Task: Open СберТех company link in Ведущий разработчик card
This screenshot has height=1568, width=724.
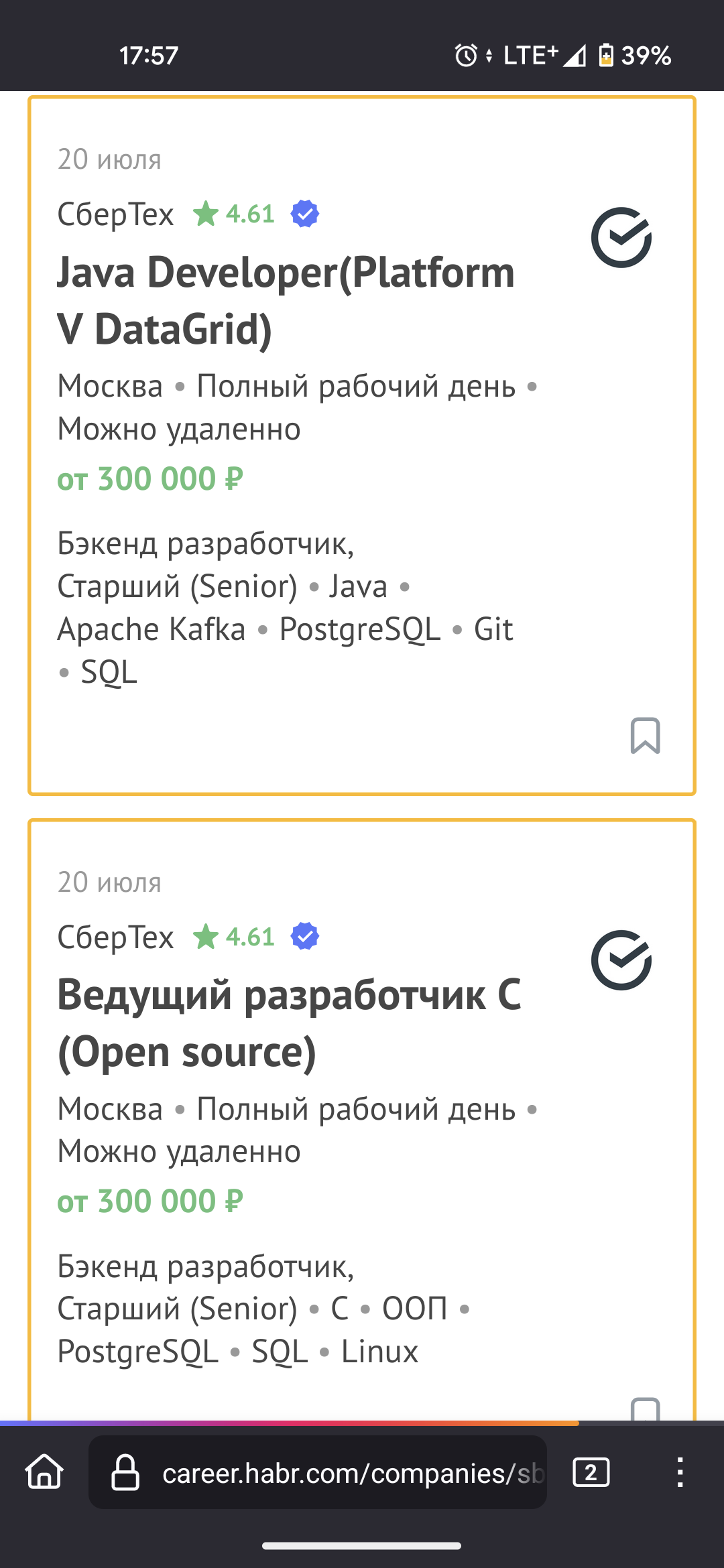Action: click(115, 937)
